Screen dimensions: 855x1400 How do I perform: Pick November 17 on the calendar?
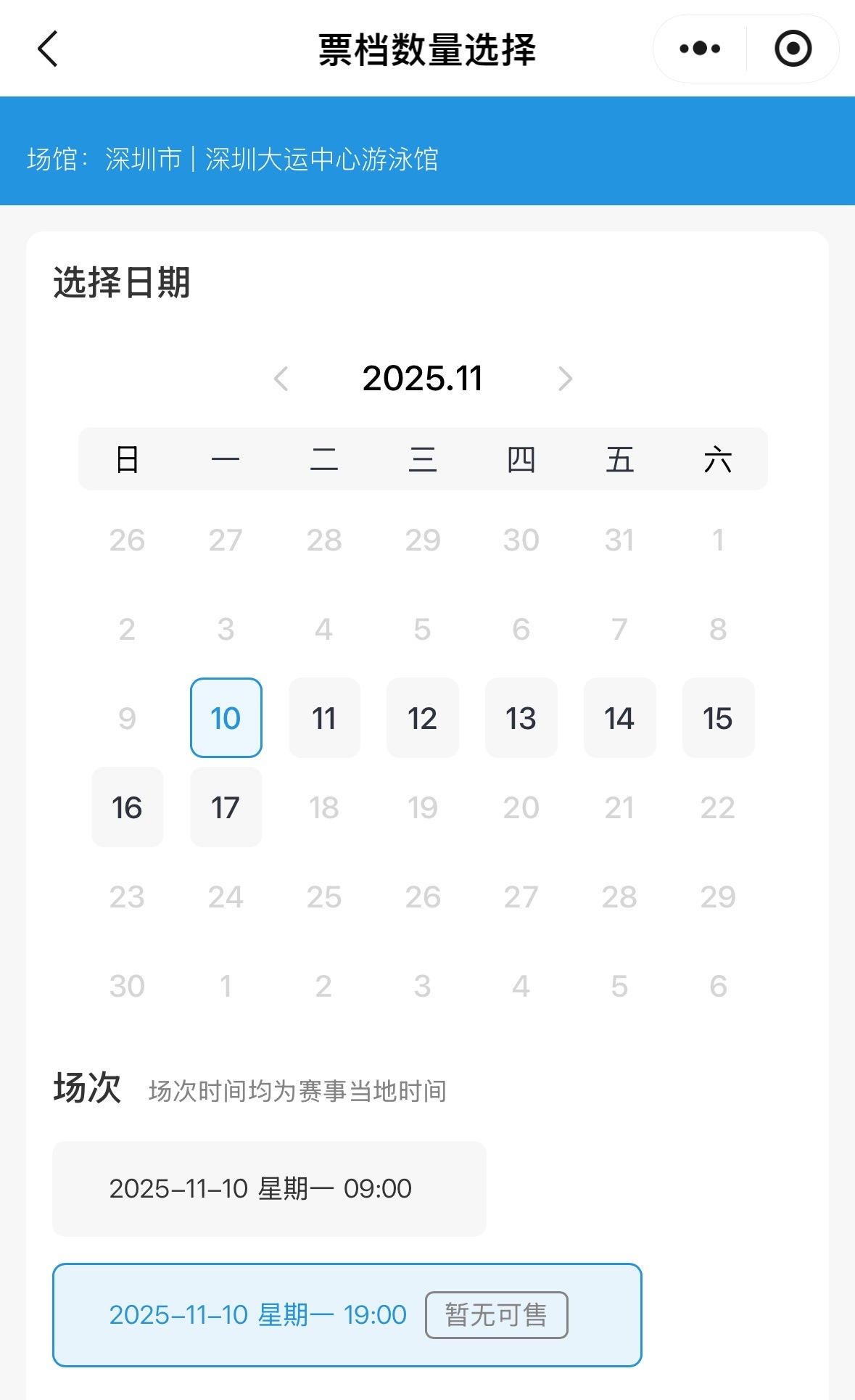click(x=226, y=807)
